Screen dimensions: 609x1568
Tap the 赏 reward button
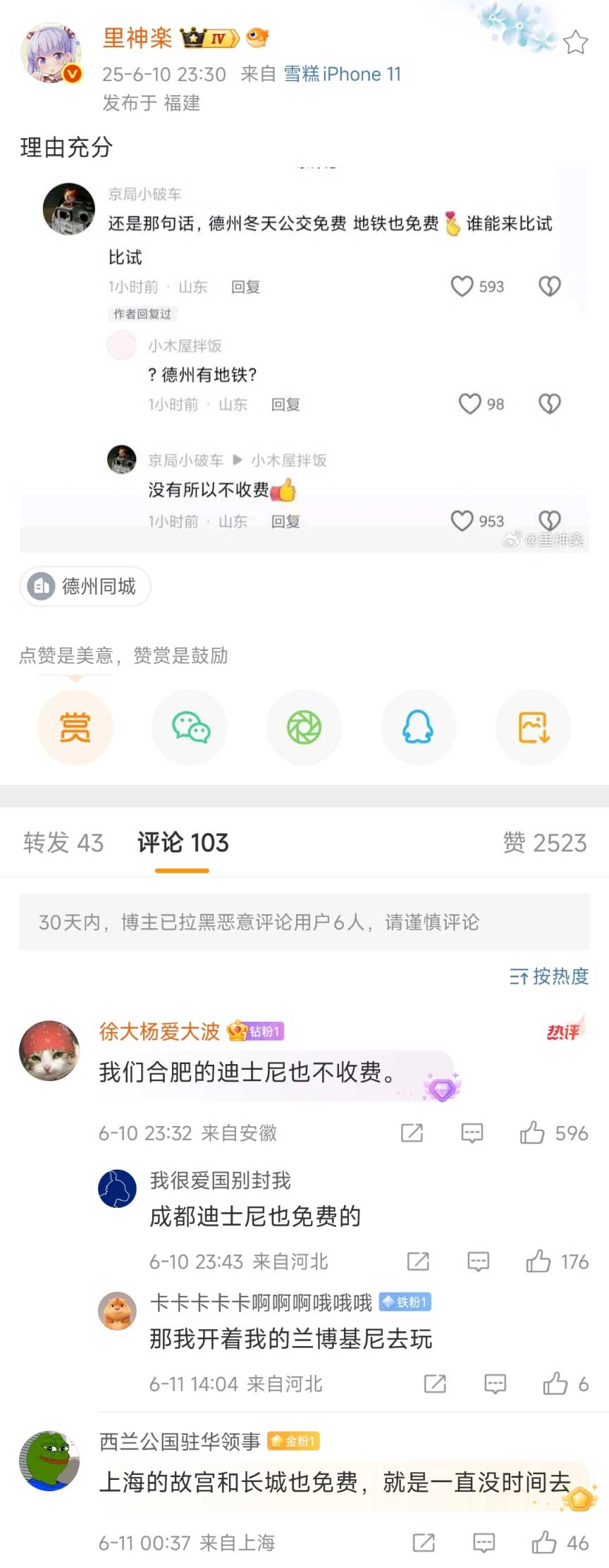[x=75, y=727]
